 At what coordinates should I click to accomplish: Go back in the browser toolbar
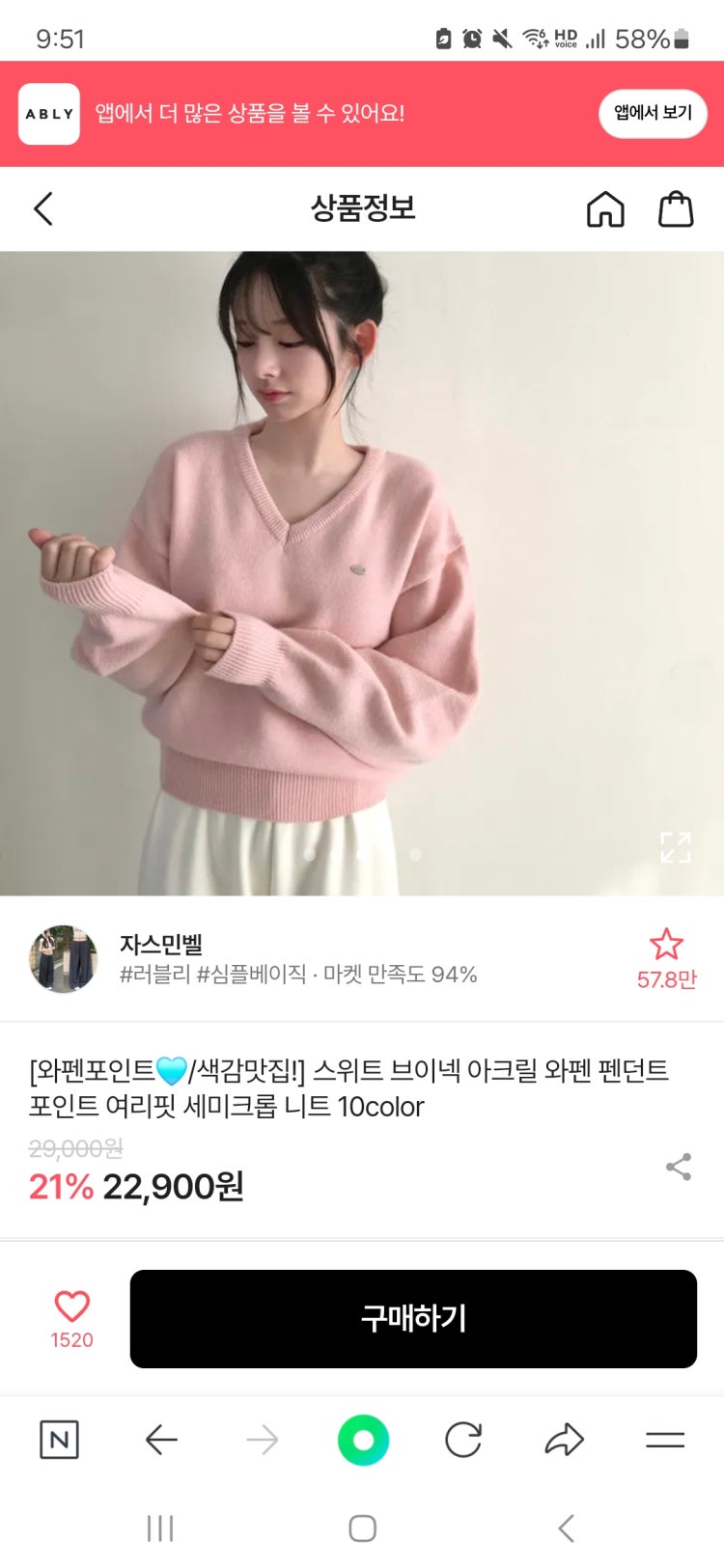pyautogui.click(x=161, y=1440)
